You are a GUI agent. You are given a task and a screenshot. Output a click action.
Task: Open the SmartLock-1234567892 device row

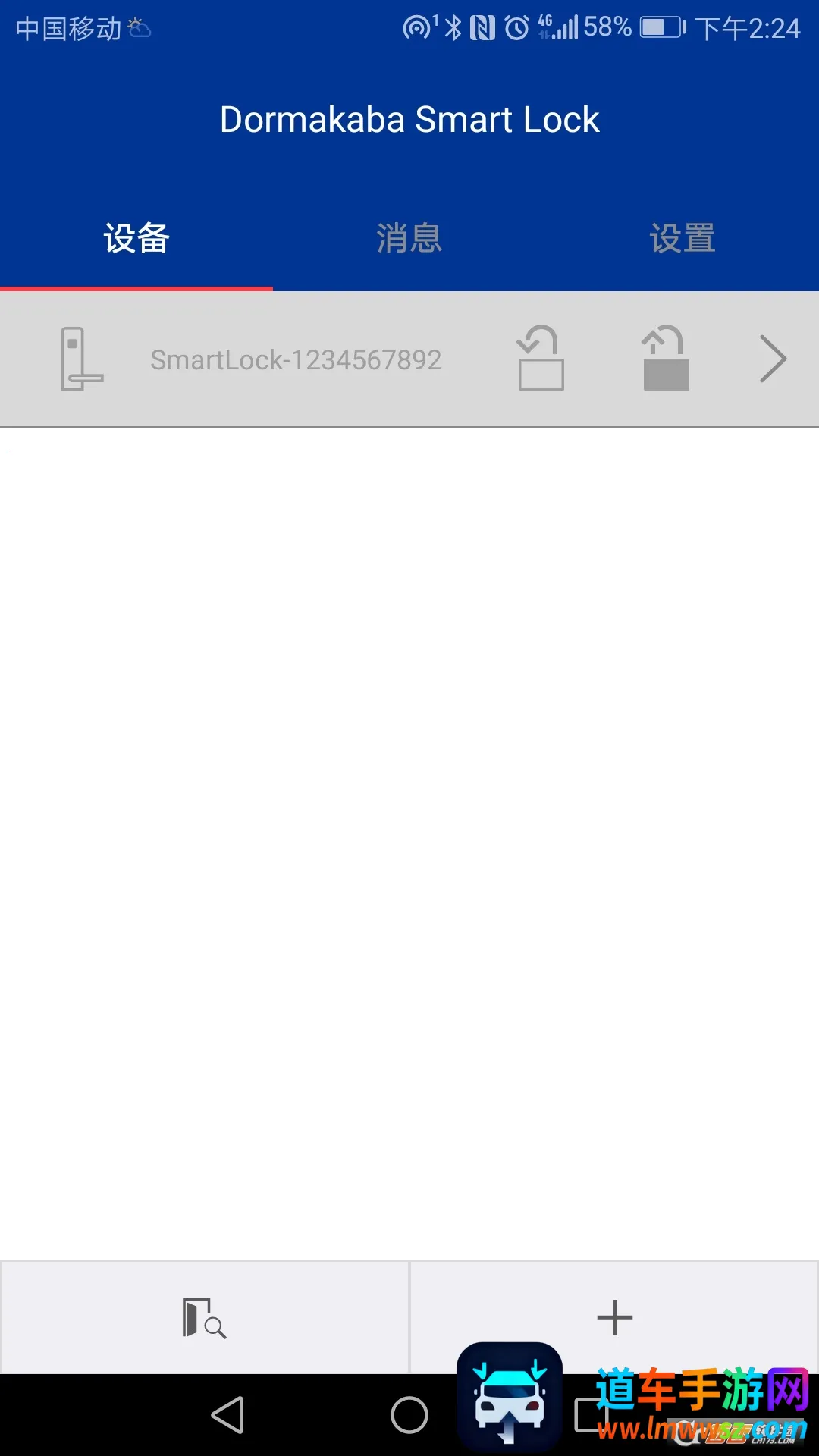point(296,359)
